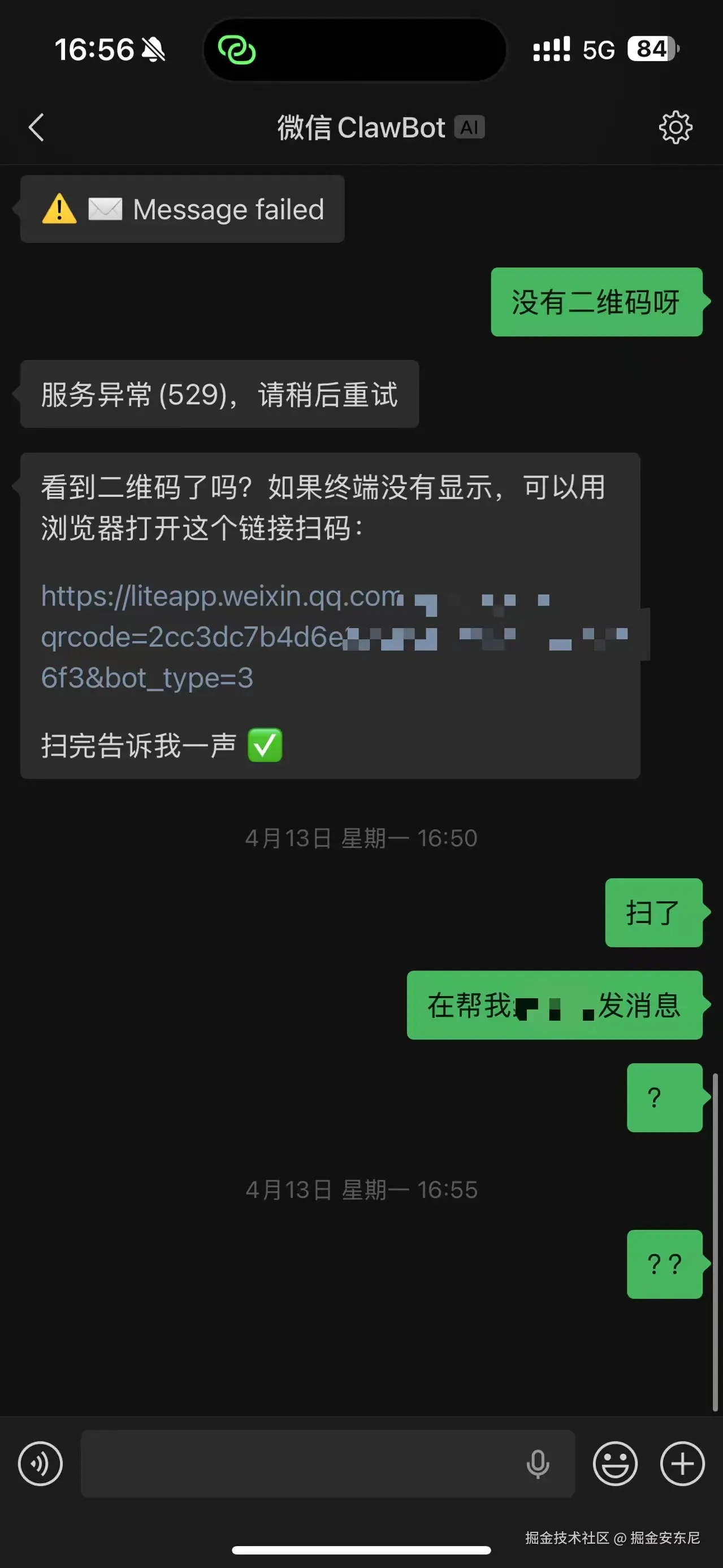Tap the 扫了 green message bubble

653,913
